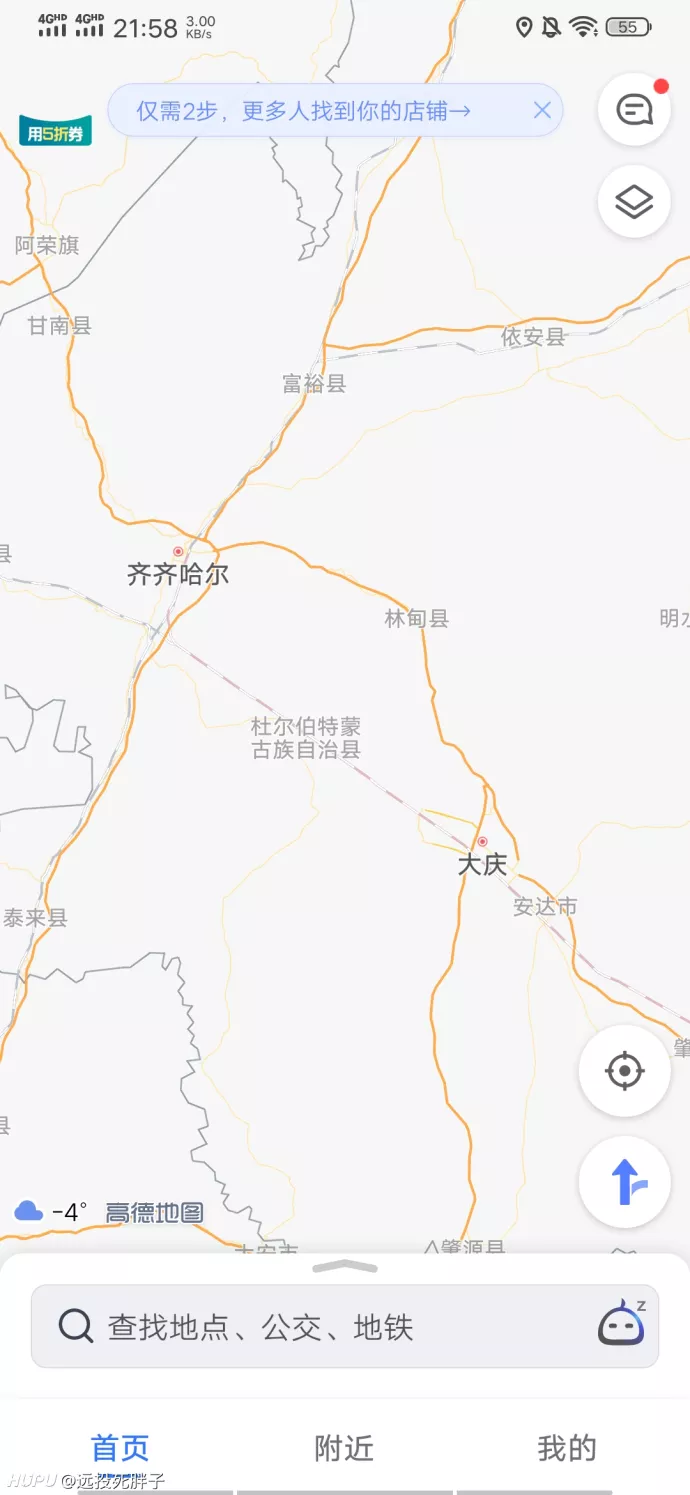Open the "仅需2步" store banner
Viewport: 690px width, 1495px height.
pos(303,111)
